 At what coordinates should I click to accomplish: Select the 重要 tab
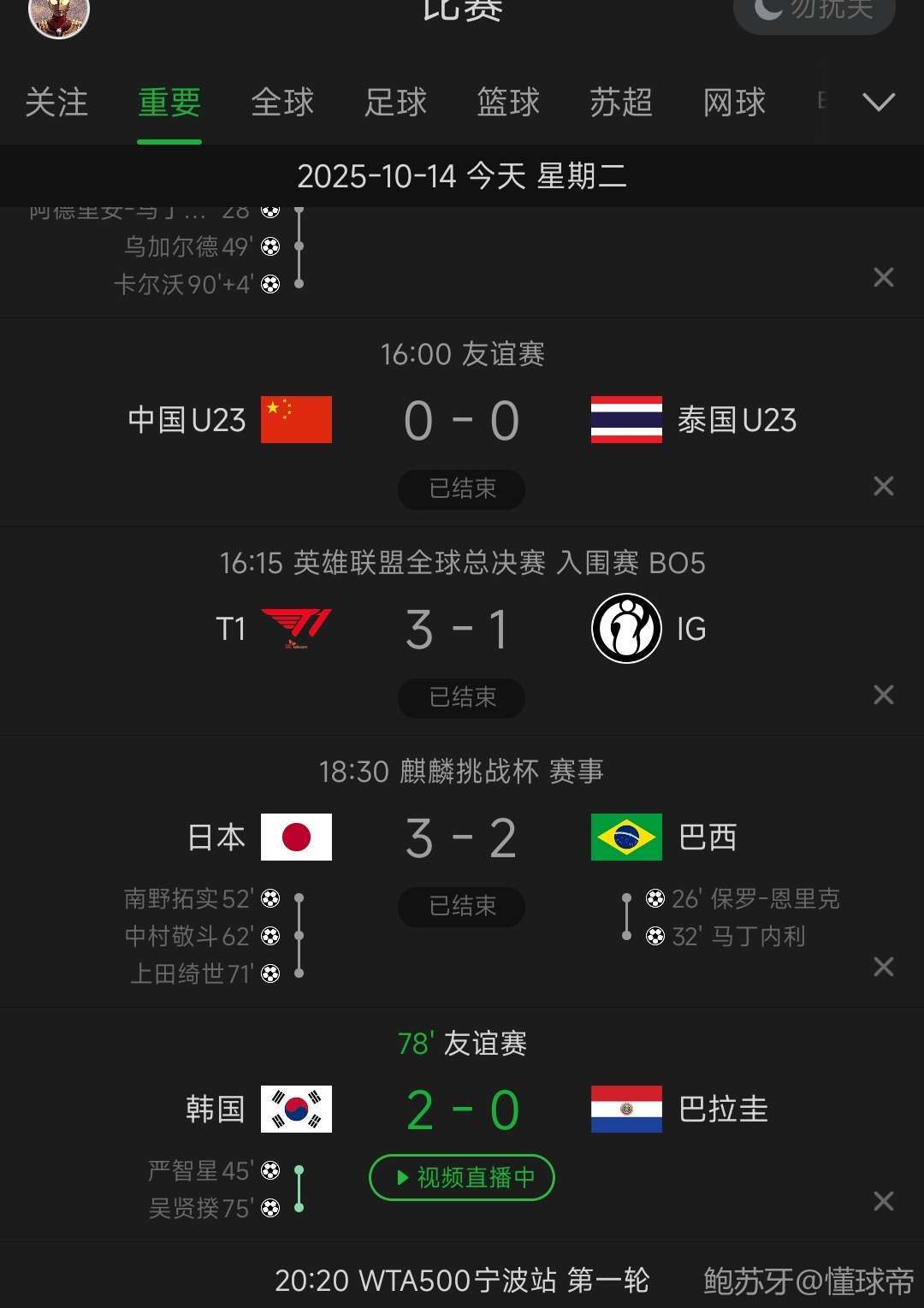coord(169,103)
